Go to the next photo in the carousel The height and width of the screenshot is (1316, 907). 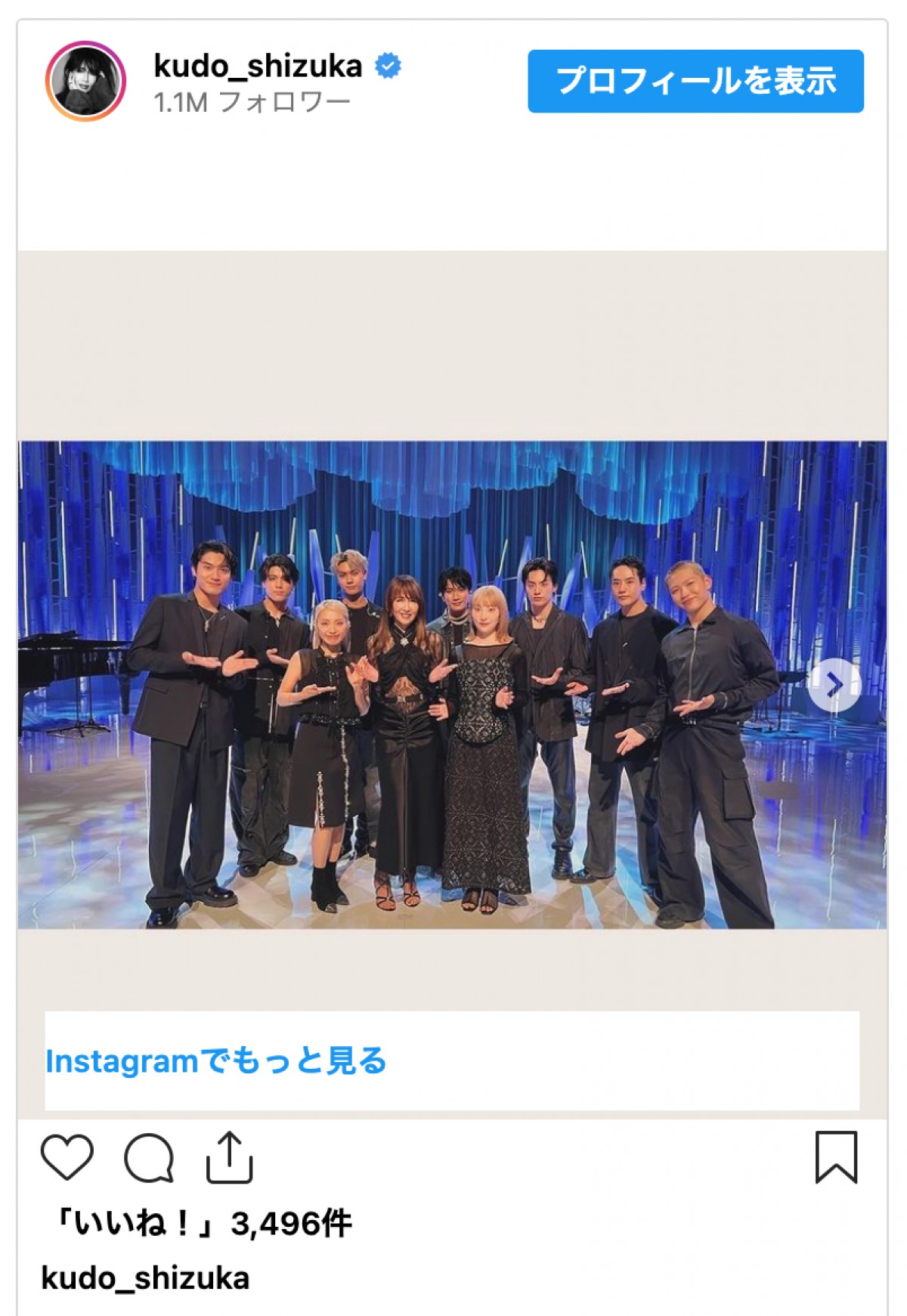coord(833,686)
